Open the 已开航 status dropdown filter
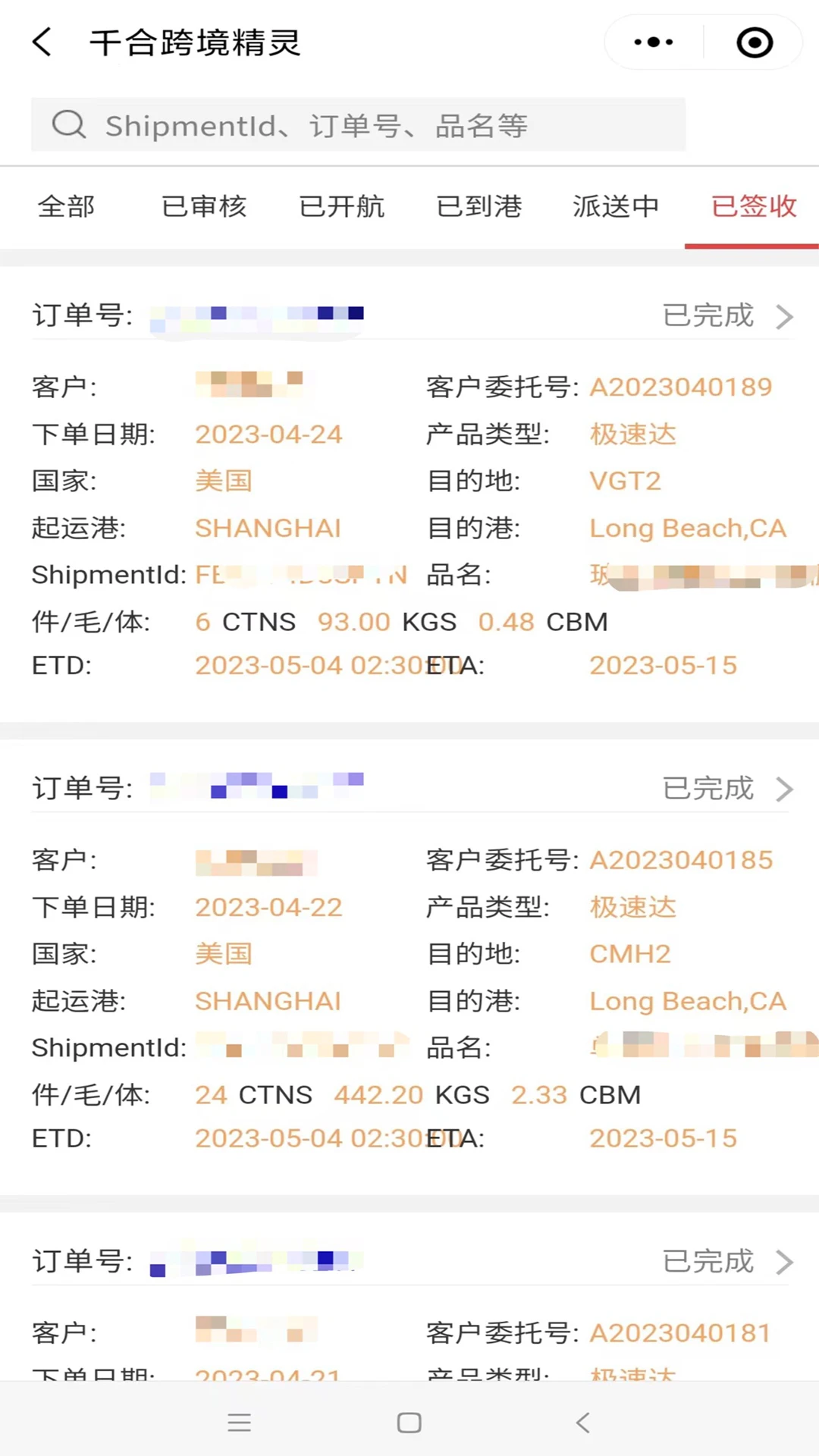The width and height of the screenshot is (819, 1456). point(341,206)
